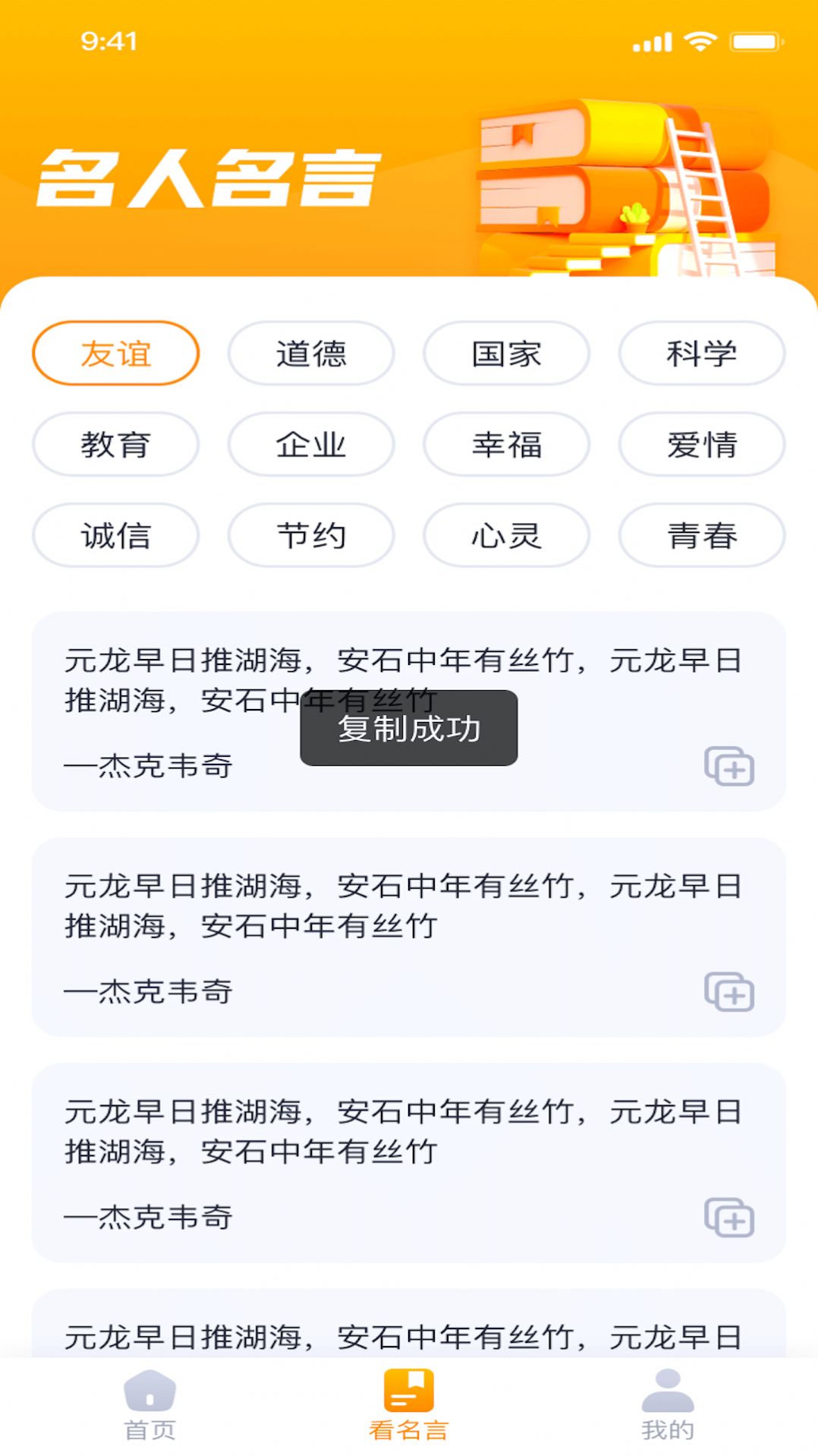The image size is (818, 1456).
Task: Open the 科学 quotes category
Action: click(700, 353)
